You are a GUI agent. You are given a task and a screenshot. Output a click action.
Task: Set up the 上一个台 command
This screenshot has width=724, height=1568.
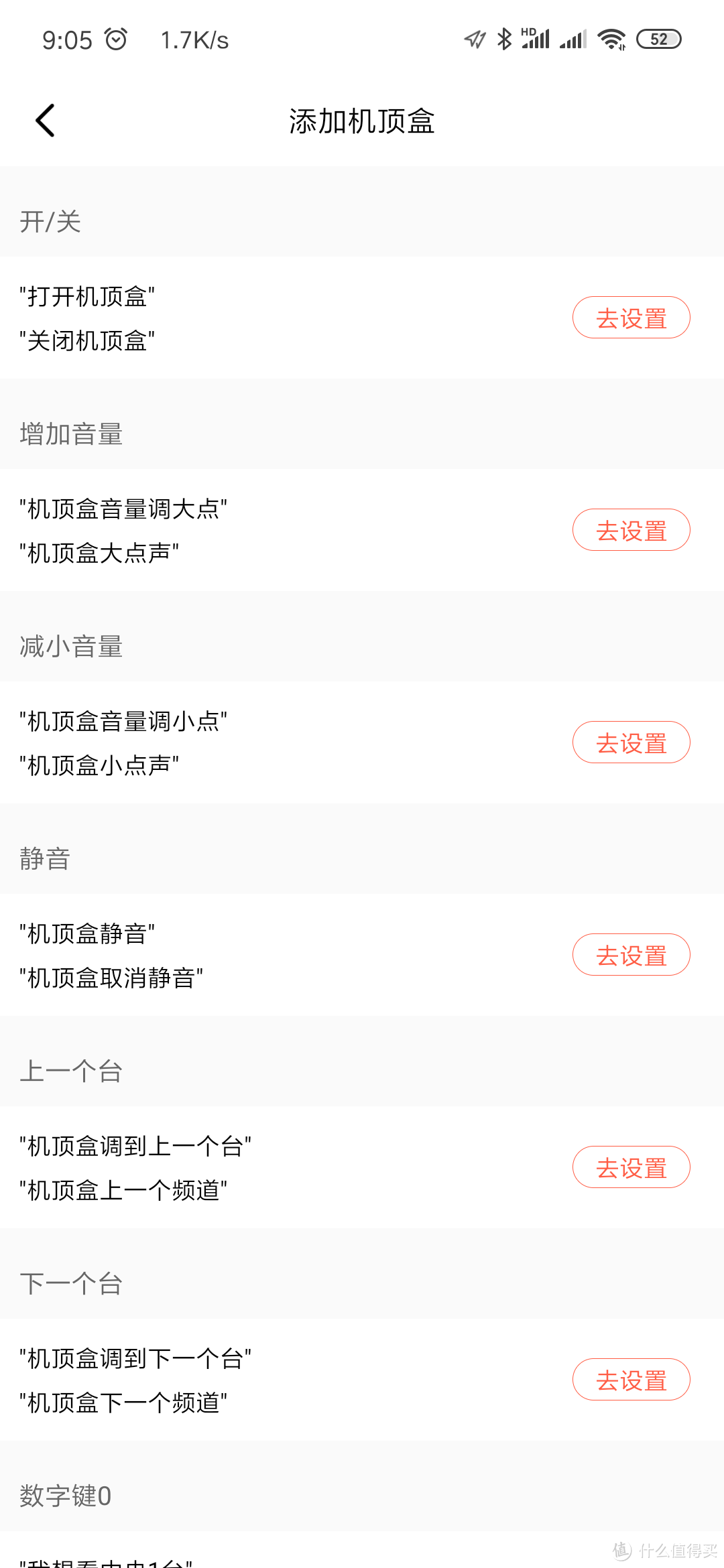pyautogui.click(x=631, y=1167)
